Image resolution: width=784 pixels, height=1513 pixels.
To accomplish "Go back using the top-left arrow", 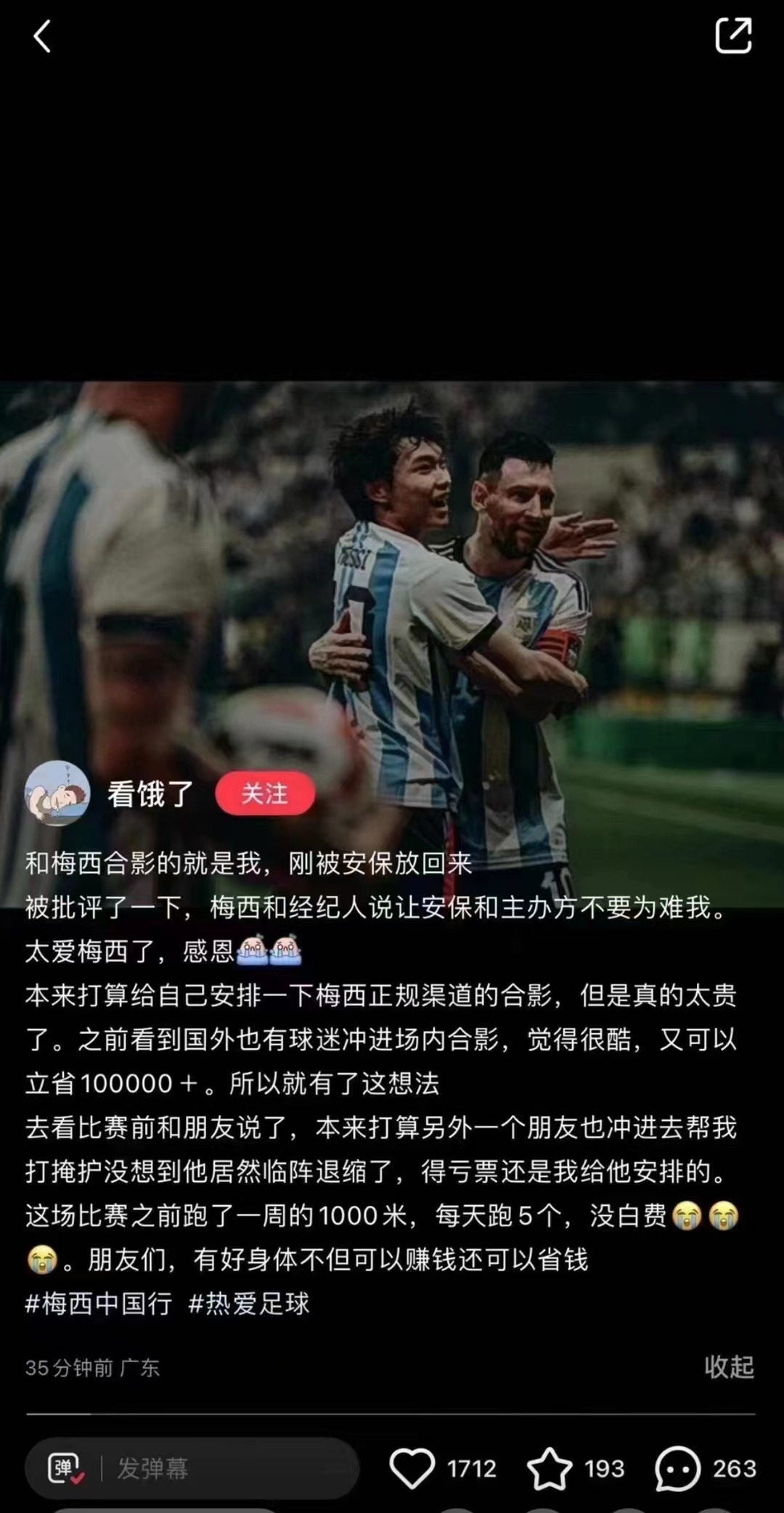I will pos(42,36).
